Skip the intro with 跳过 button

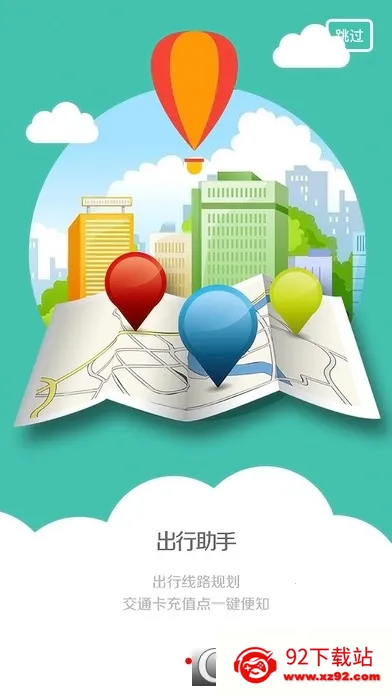[x=349, y=36]
